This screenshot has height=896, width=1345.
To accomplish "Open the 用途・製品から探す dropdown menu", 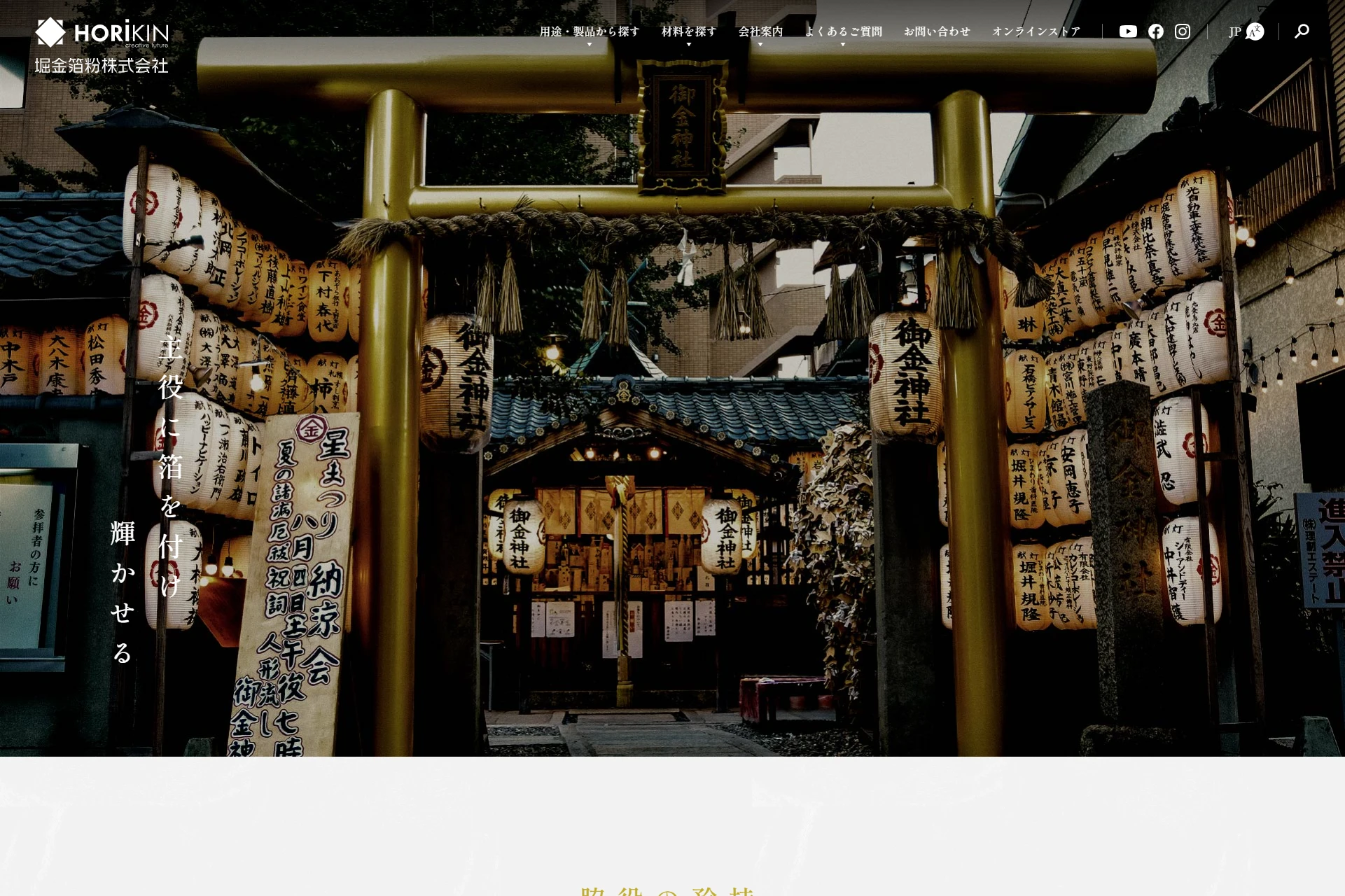I will click(x=589, y=31).
